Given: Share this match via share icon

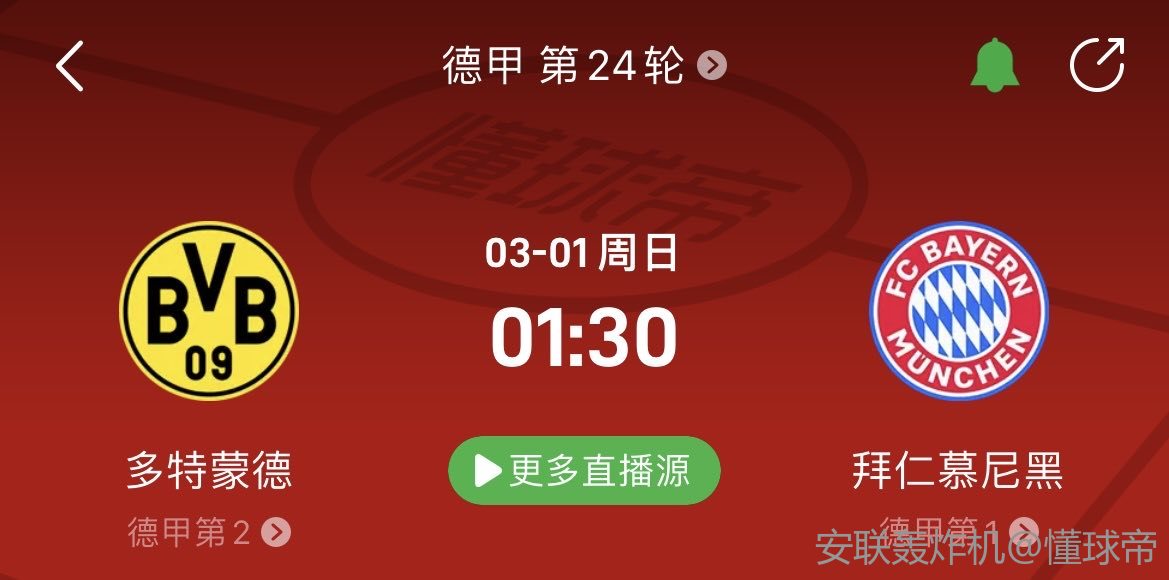Looking at the screenshot, I should tap(1097, 66).
